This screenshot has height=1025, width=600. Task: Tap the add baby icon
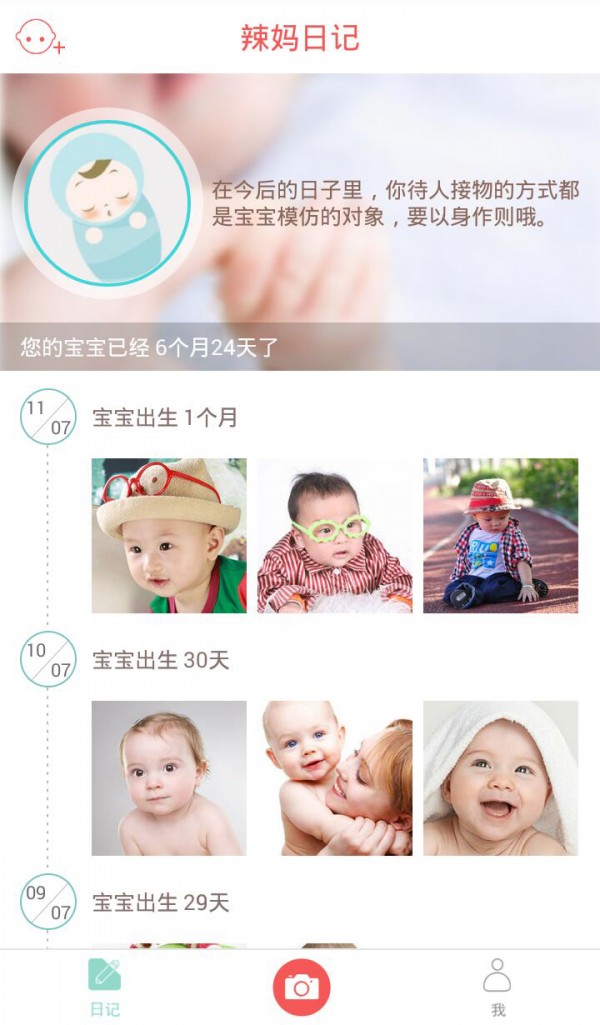coord(40,38)
